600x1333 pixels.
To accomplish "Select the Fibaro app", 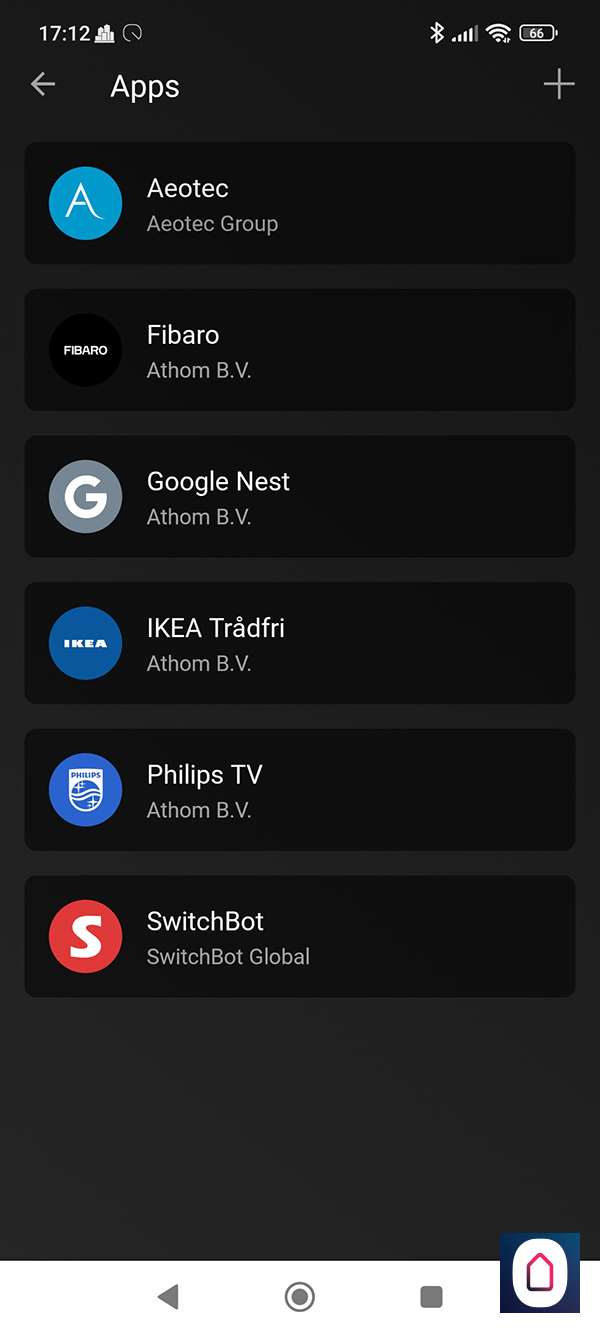I will 300,350.
